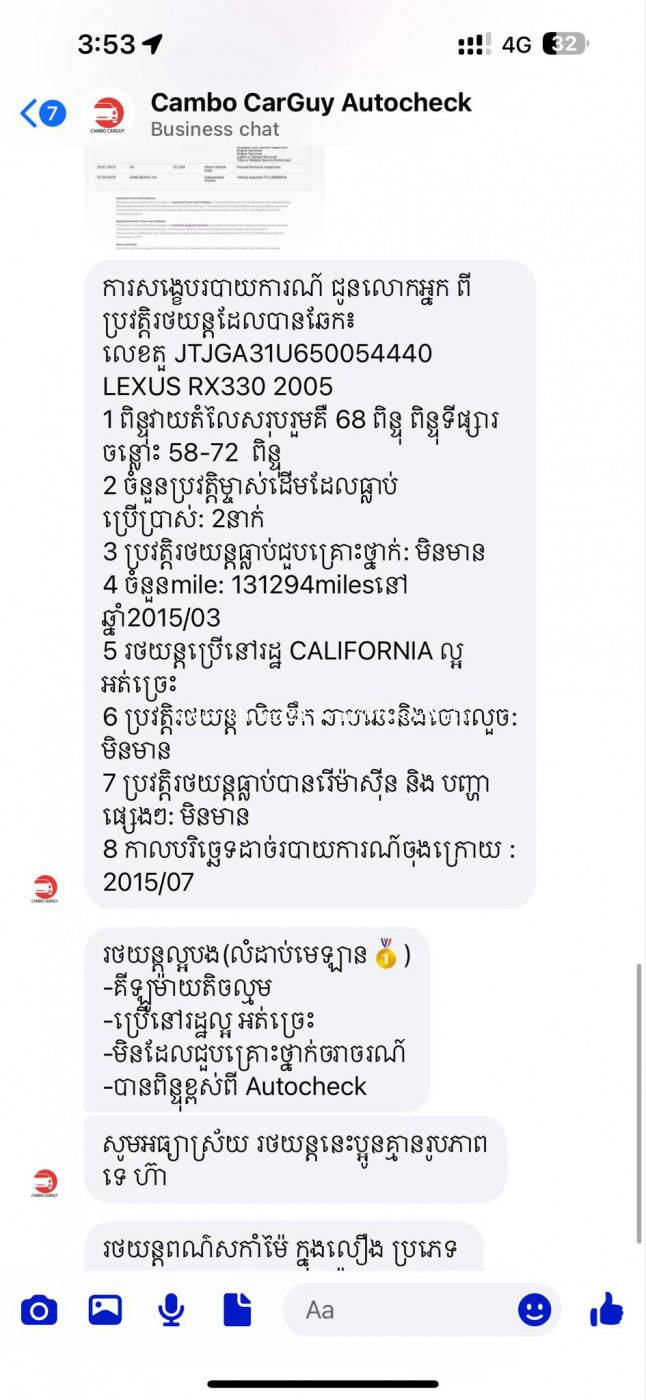Go back to the chats list
Viewport: 646px width, 1400px height.
(42, 113)
